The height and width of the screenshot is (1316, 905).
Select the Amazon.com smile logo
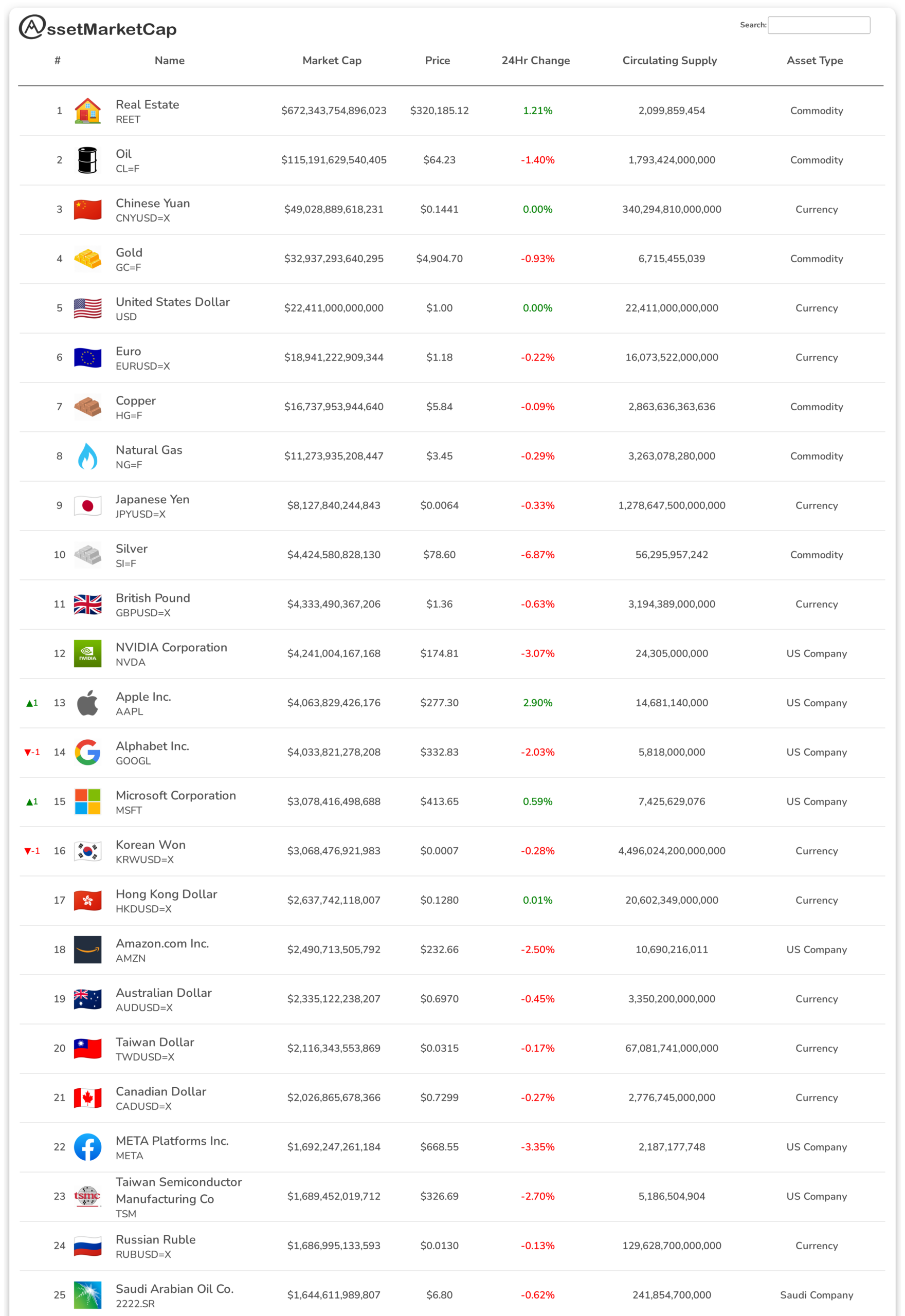[x=87, y=950]
